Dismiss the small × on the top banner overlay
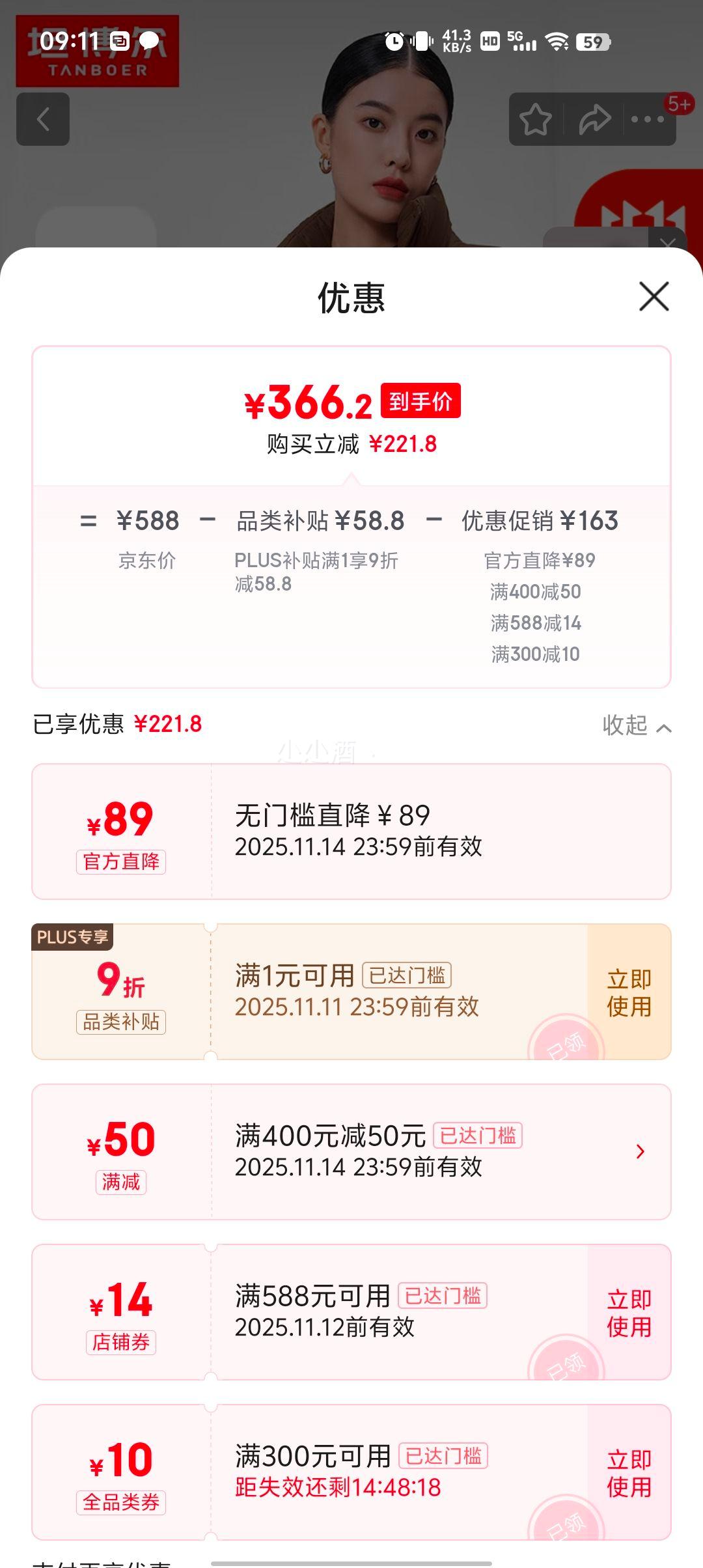Image resolution: width=703 pixels, height=1568 pixels. pos(669,242)
